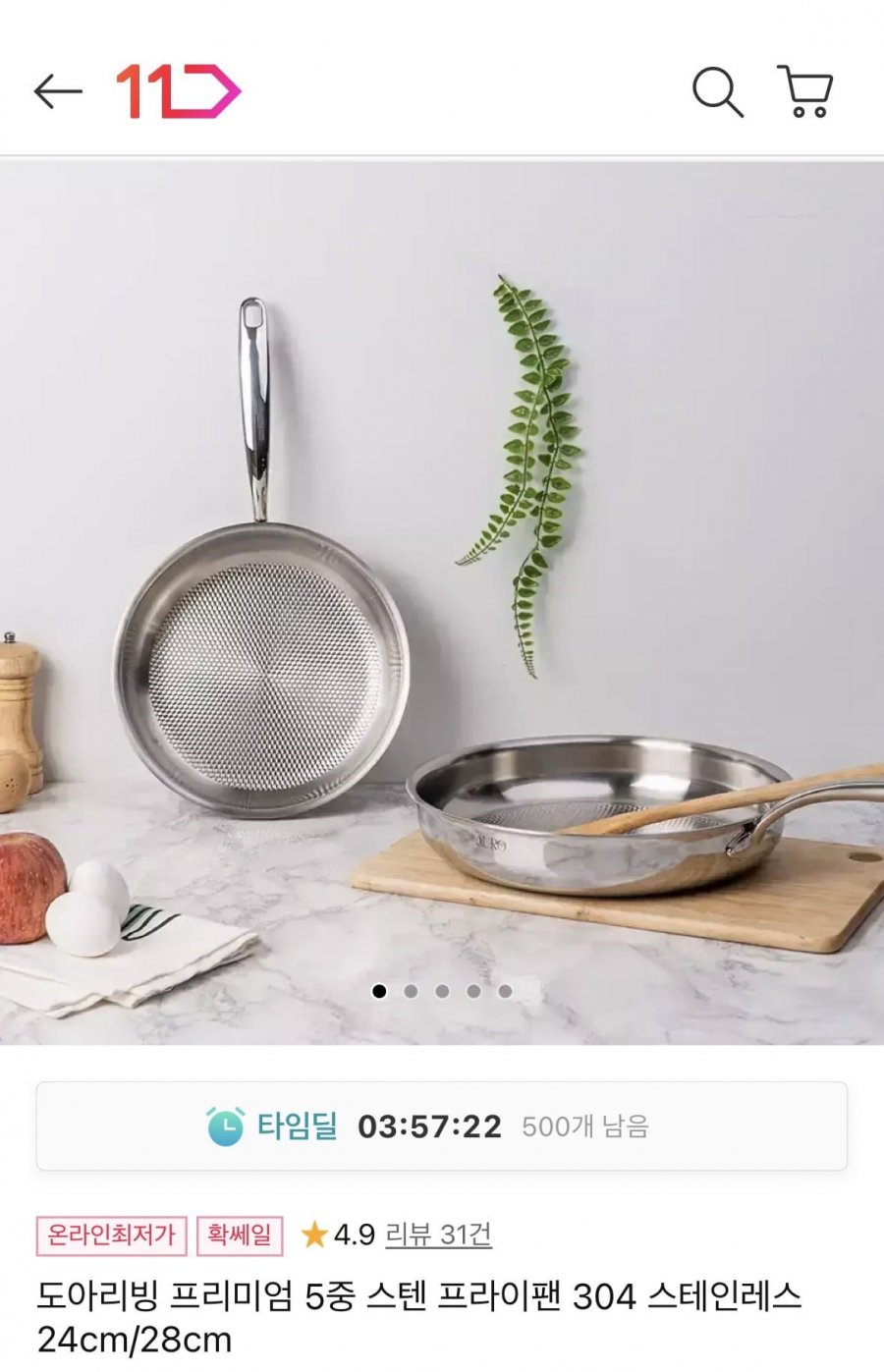The image size is (884, 1372).
Task: Jump to the second image indicator dot
Action: (411, 992)
